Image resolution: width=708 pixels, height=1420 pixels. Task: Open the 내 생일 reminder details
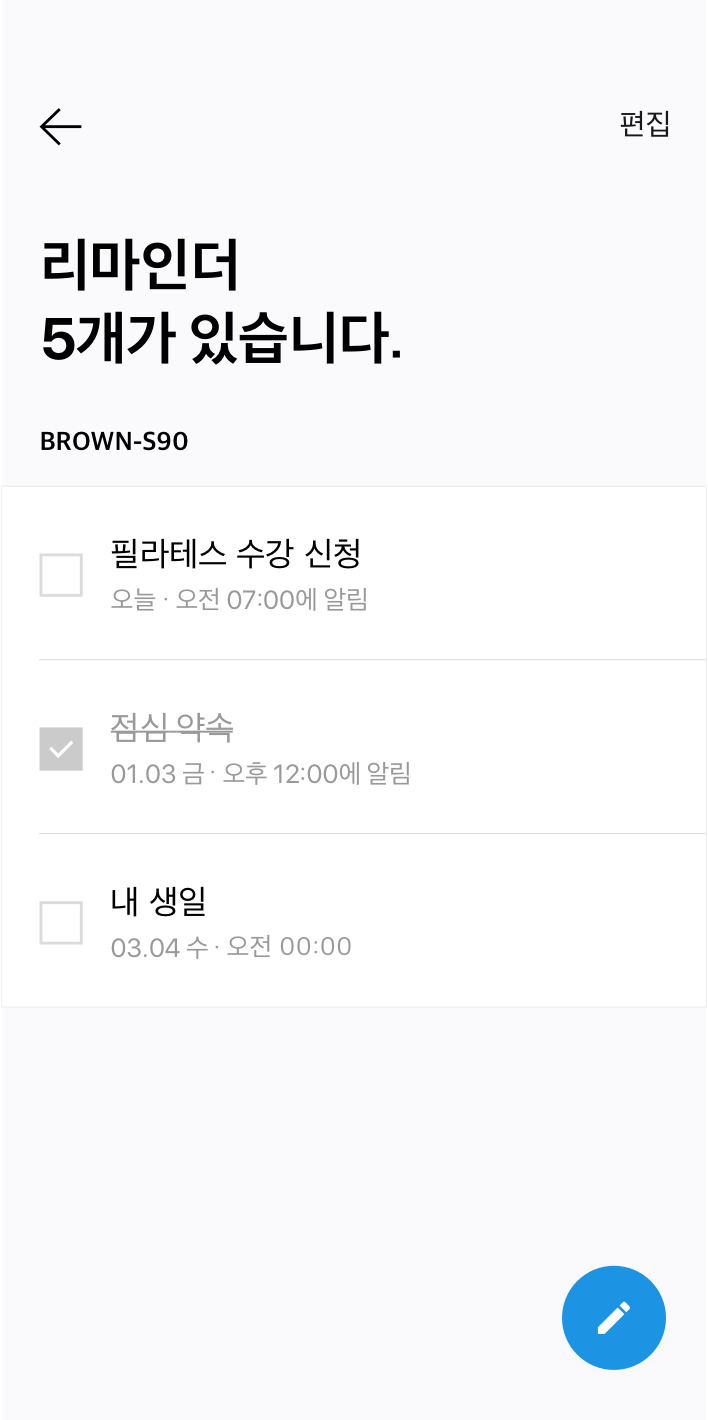(x=354, y=921)
